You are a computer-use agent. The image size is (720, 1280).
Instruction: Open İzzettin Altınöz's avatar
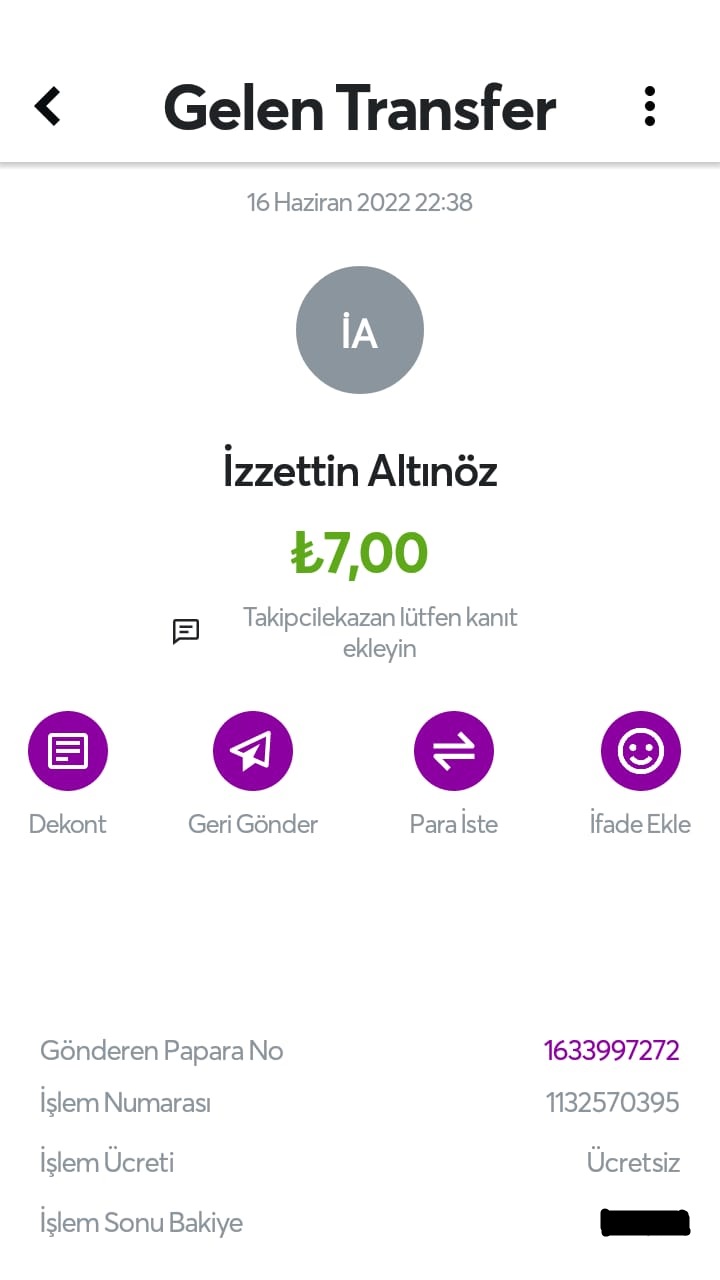[x=360, y=330]
